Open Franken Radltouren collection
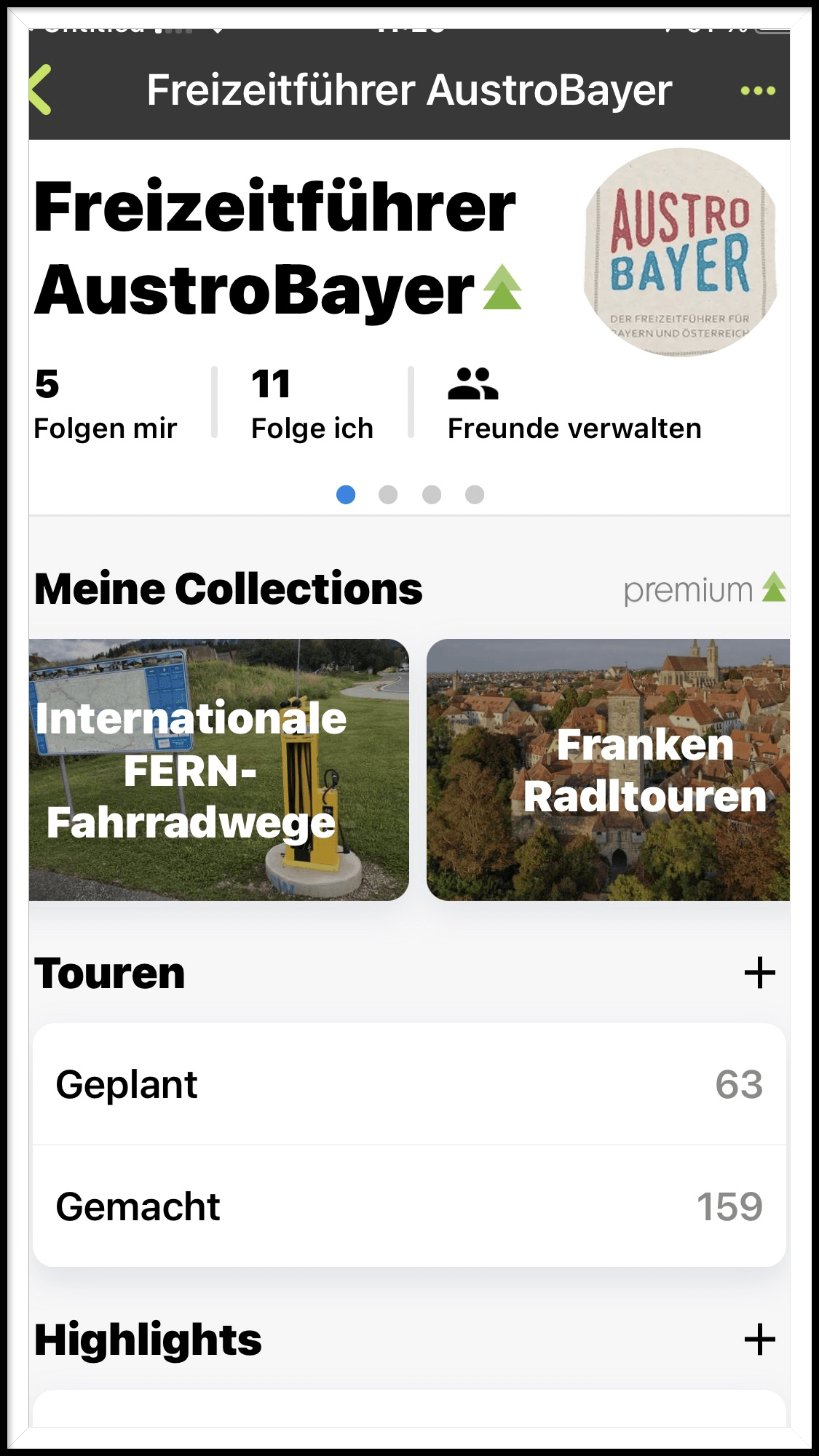 [609, 769]
